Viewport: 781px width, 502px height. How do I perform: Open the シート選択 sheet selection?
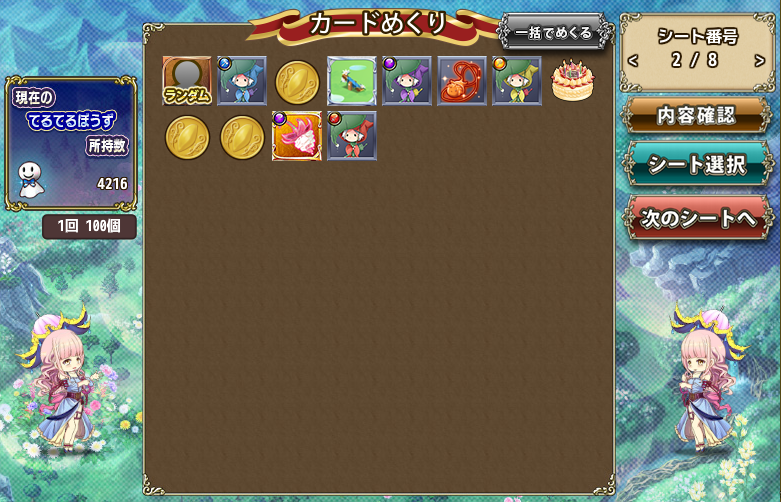pos(697,165)
